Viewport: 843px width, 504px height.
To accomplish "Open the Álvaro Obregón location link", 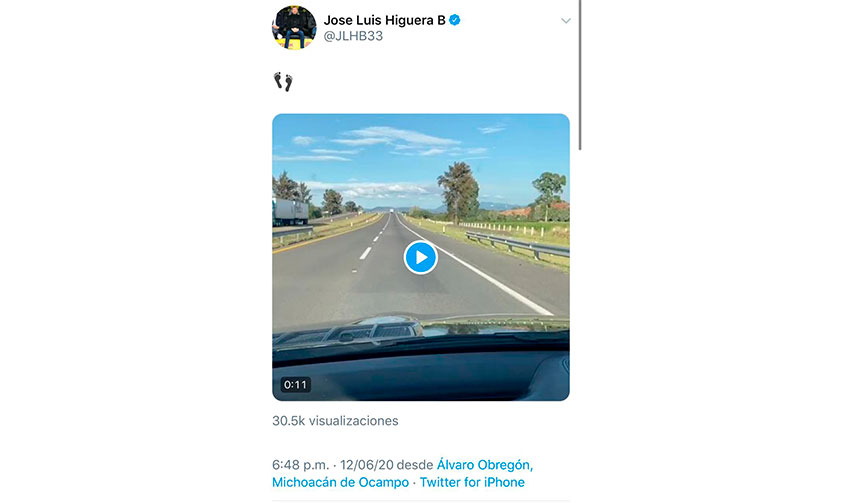I will (485, 464).
